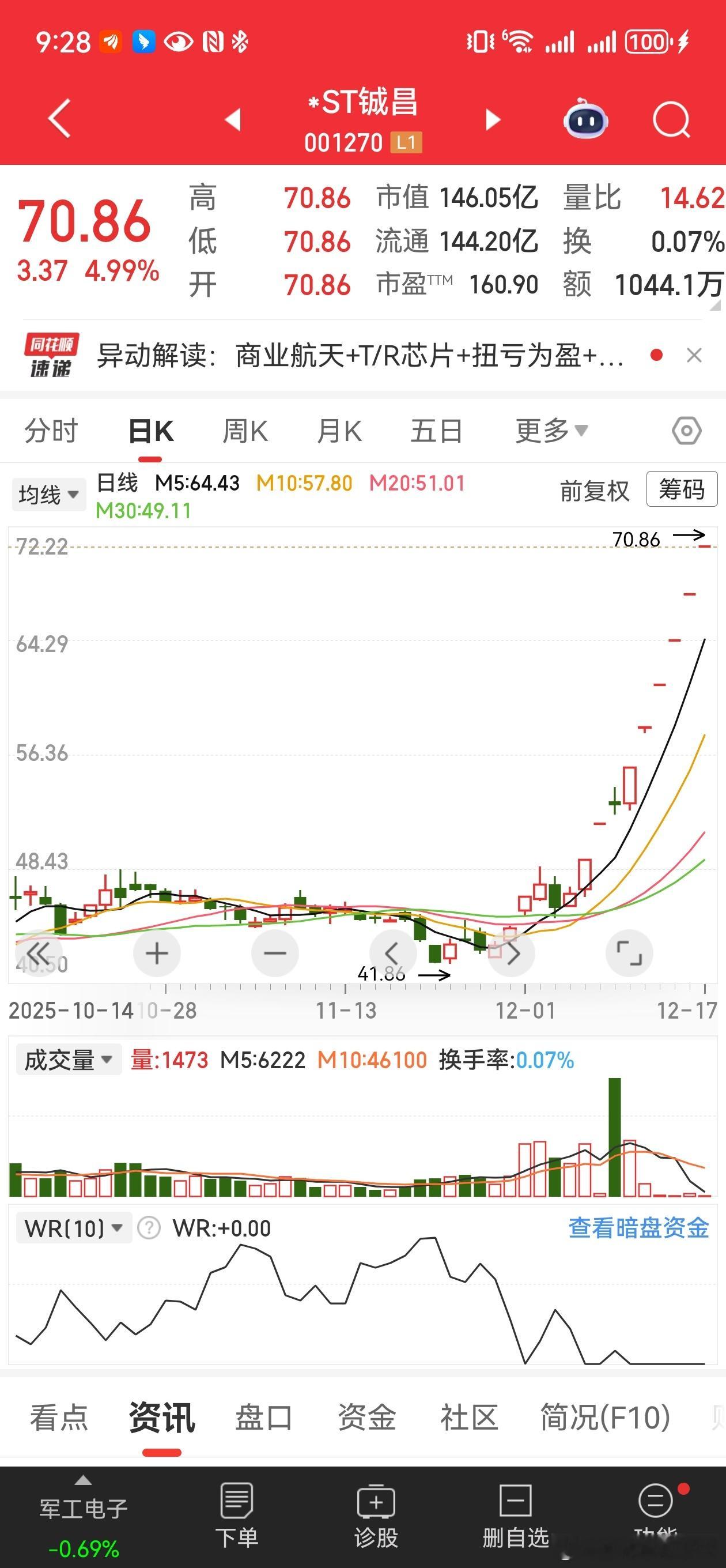
Task: Zoom out the chart with minus button
Action: click(275, 953)
